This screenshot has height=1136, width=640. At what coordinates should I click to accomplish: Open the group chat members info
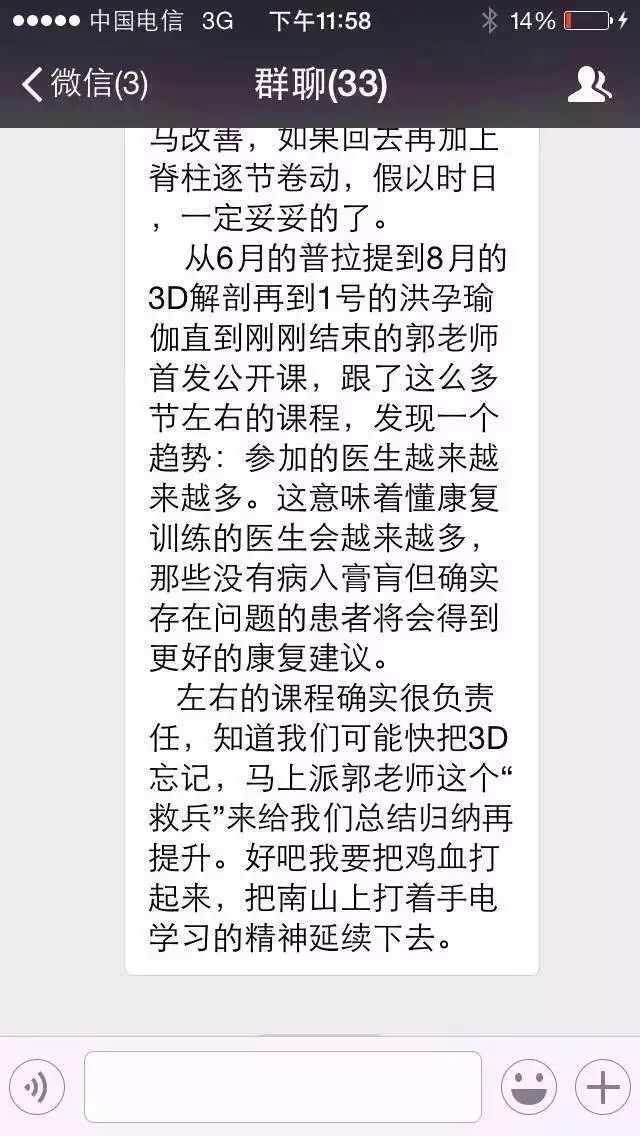(589, 85)
